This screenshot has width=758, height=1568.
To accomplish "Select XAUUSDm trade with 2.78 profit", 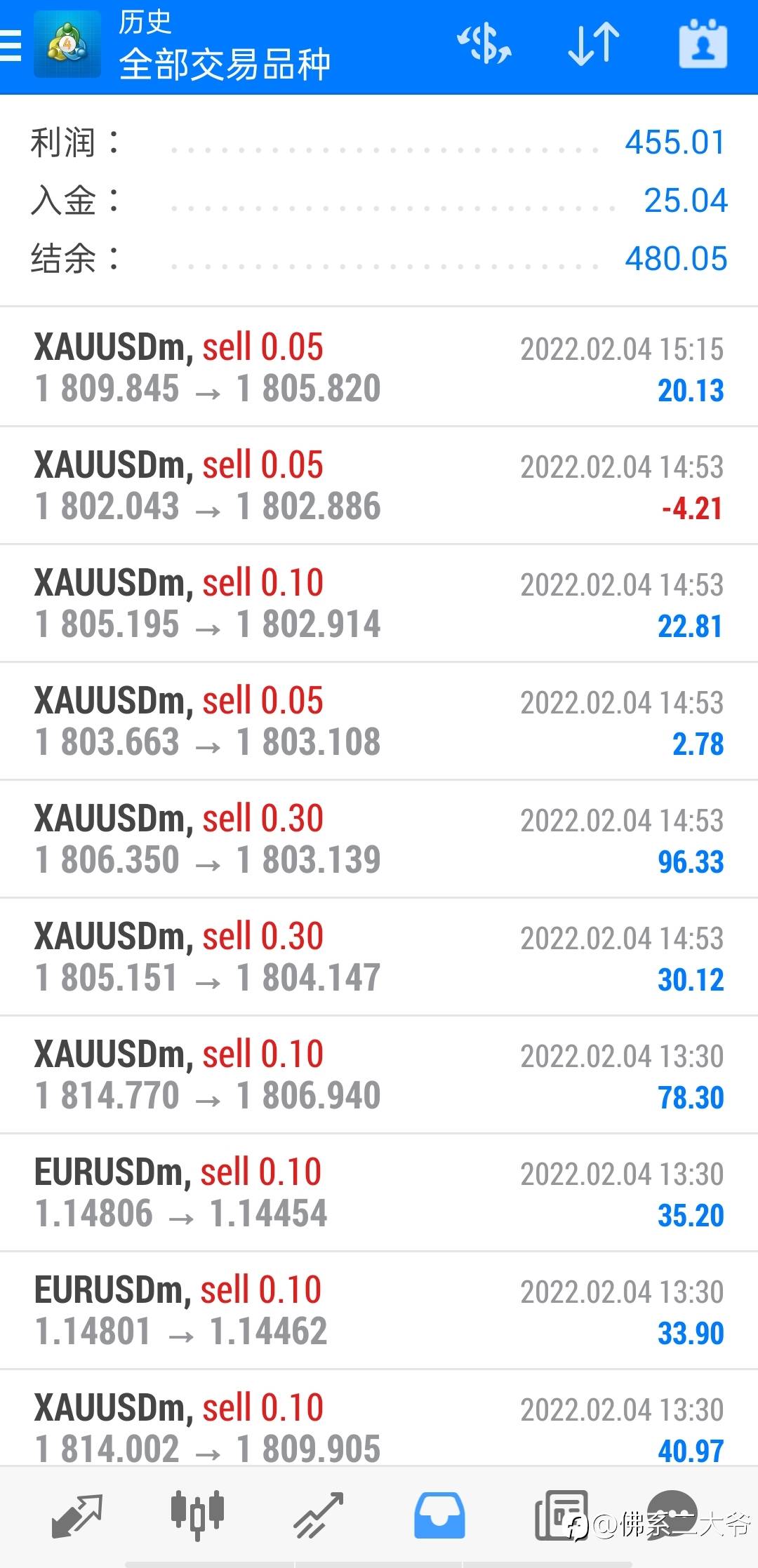I will tap(379, 721).
